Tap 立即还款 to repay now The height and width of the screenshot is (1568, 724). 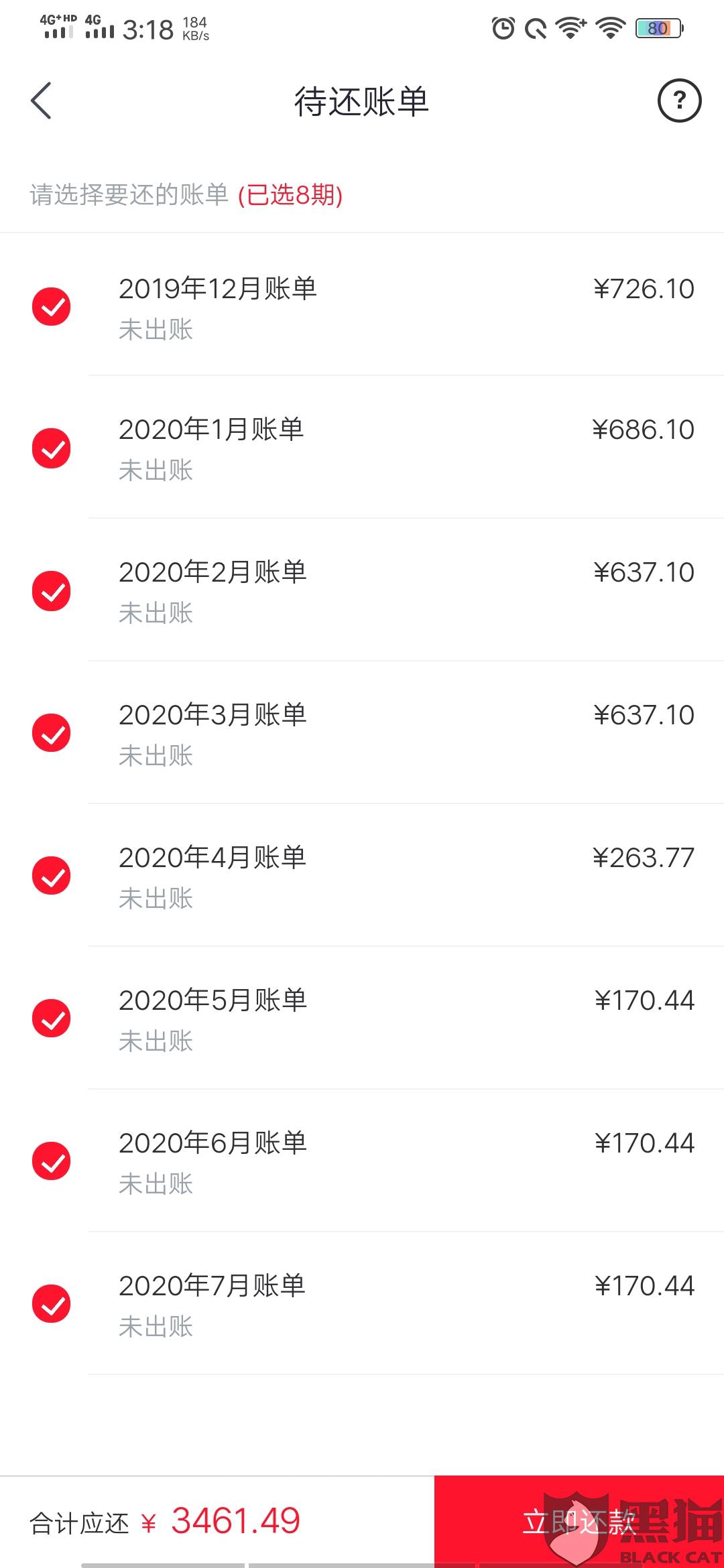(x=579, y=1522)
